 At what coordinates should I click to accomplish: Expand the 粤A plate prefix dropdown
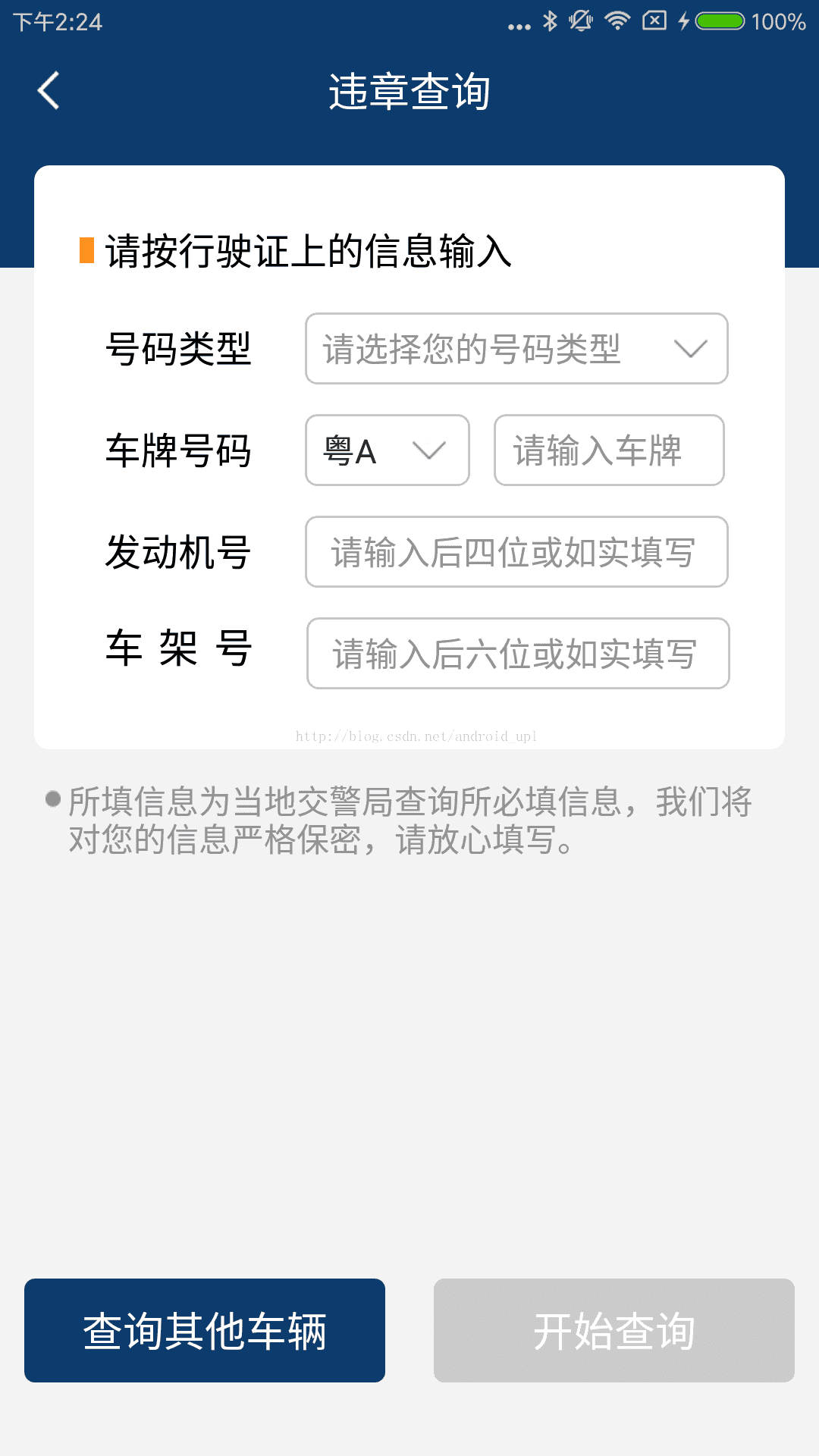pos(388,450)
